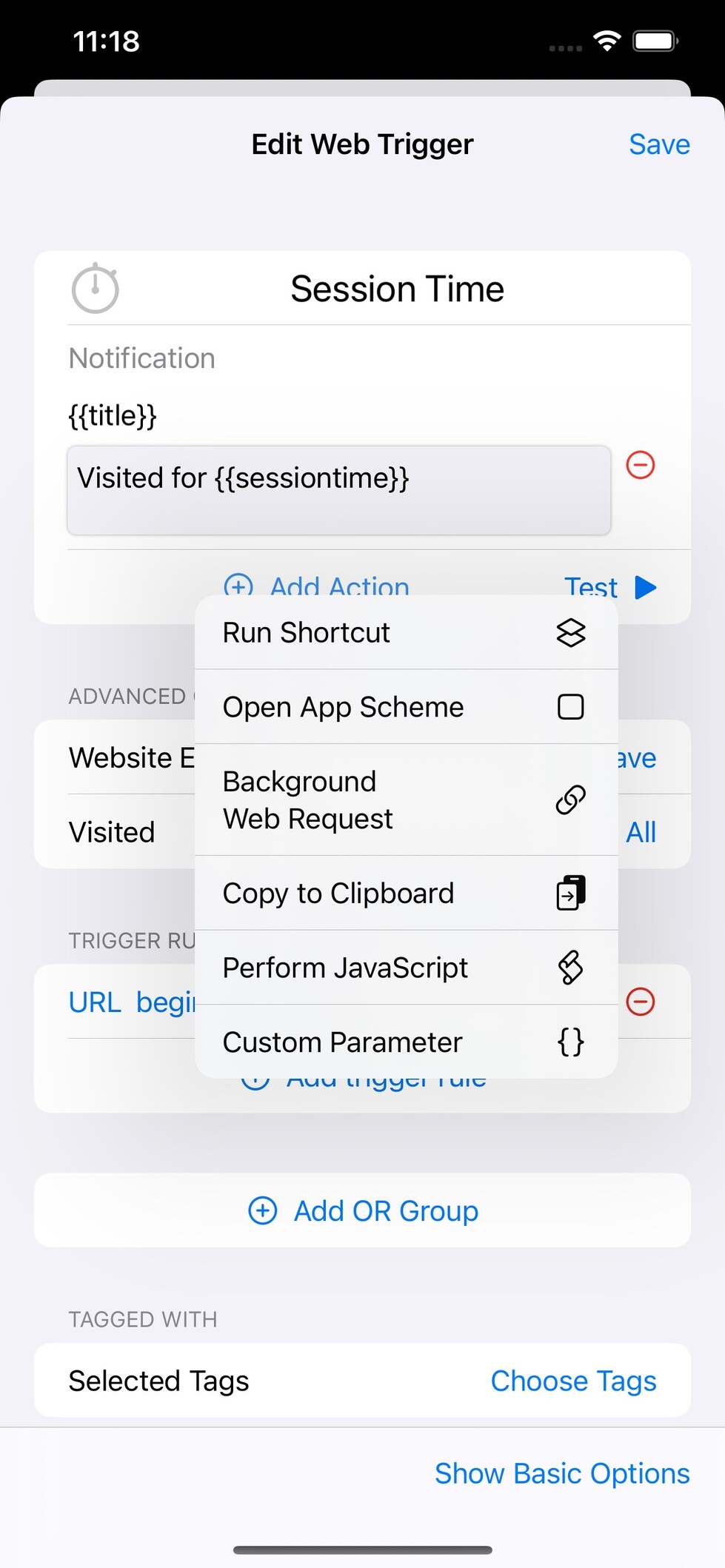Switch to Show Basic Options
The width and height of the screenshot is (725, 1568).
(x=561, y=1473)
